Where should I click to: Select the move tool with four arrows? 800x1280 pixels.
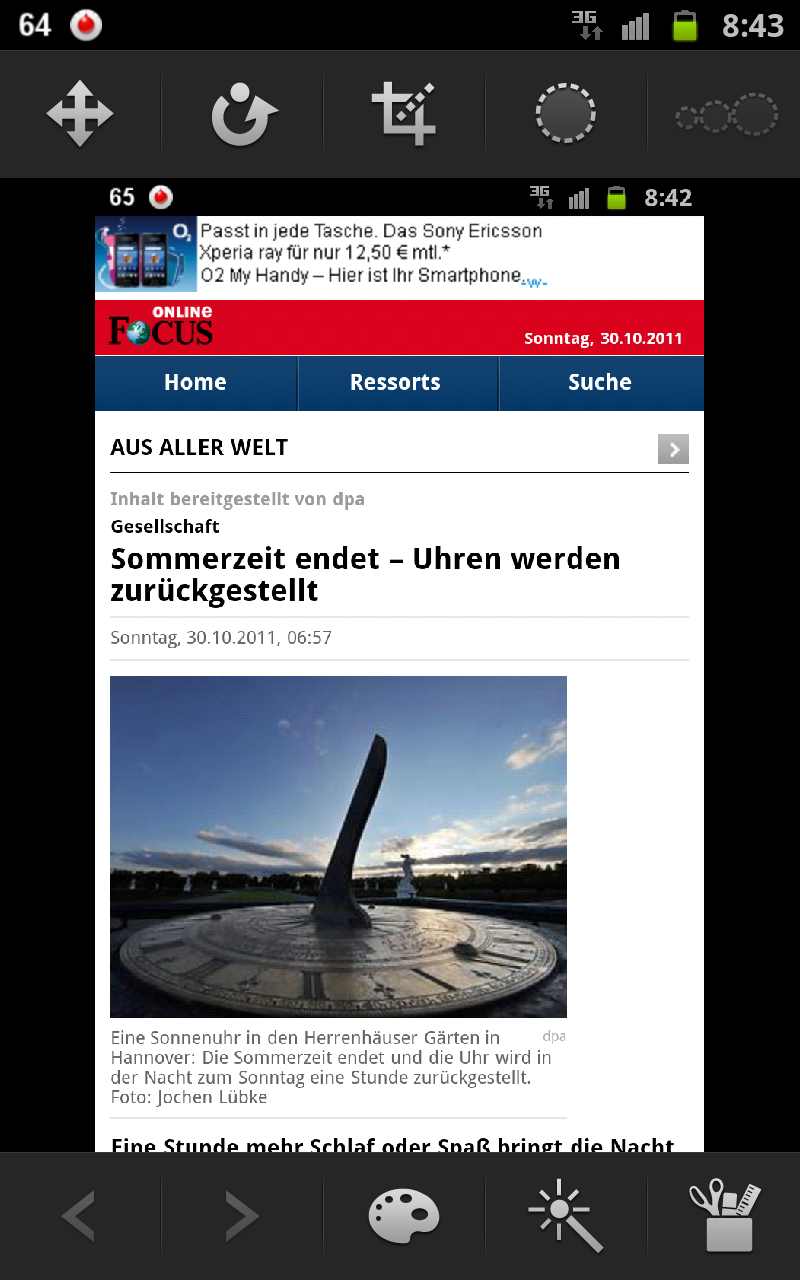click(80, 114)
